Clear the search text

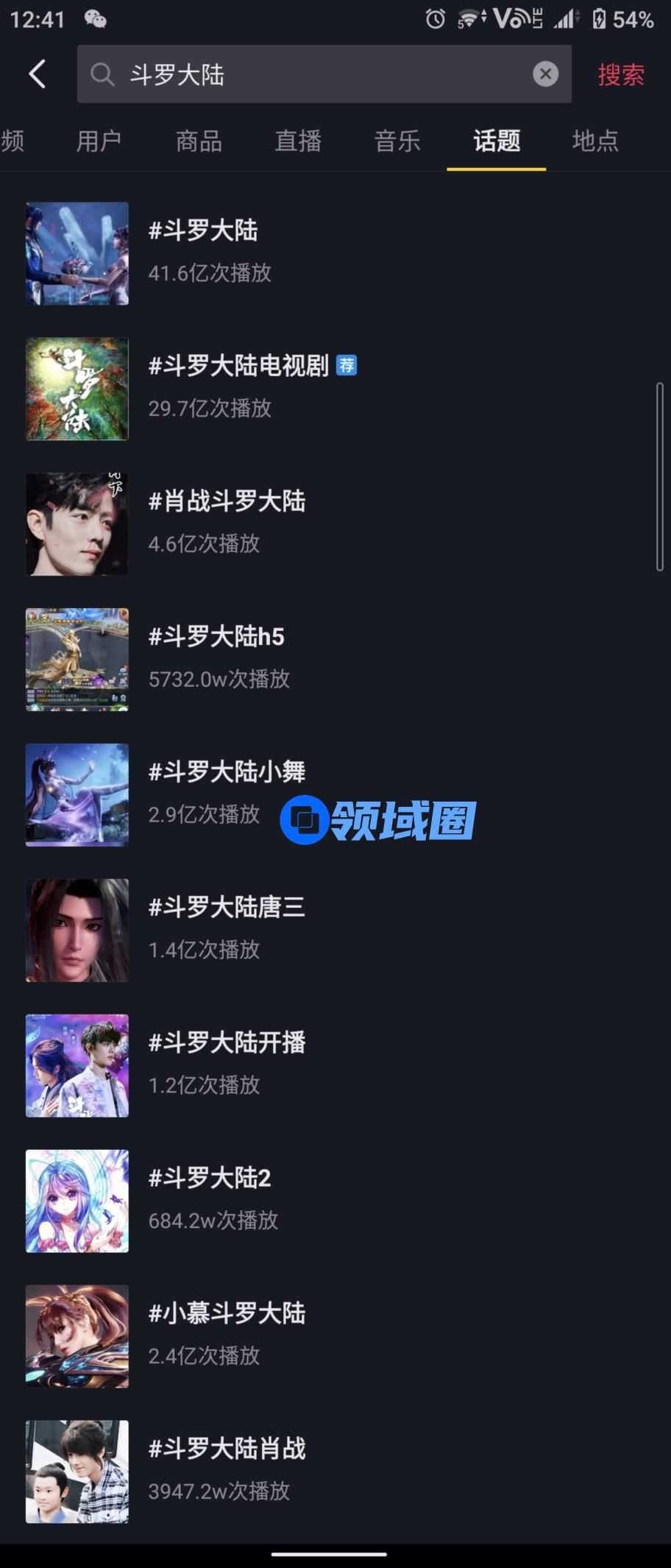[545, 74]
